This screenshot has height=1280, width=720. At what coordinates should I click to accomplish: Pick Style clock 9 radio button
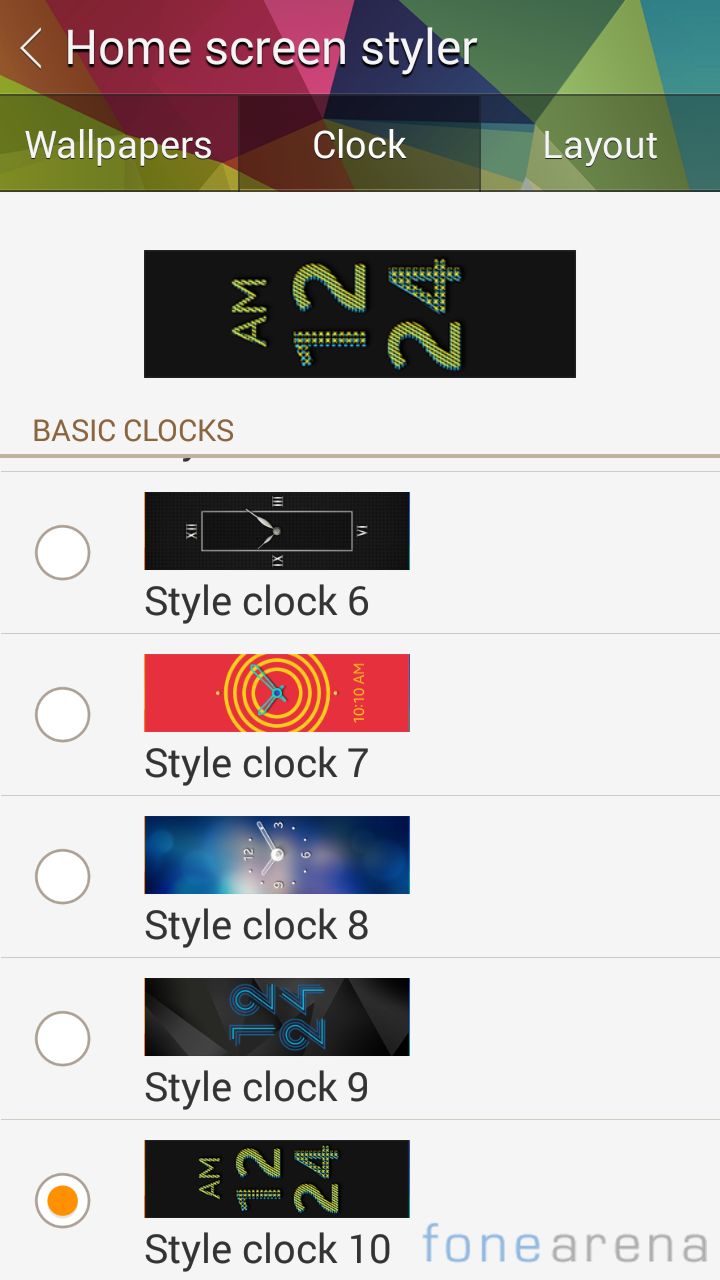(63, 1039)
